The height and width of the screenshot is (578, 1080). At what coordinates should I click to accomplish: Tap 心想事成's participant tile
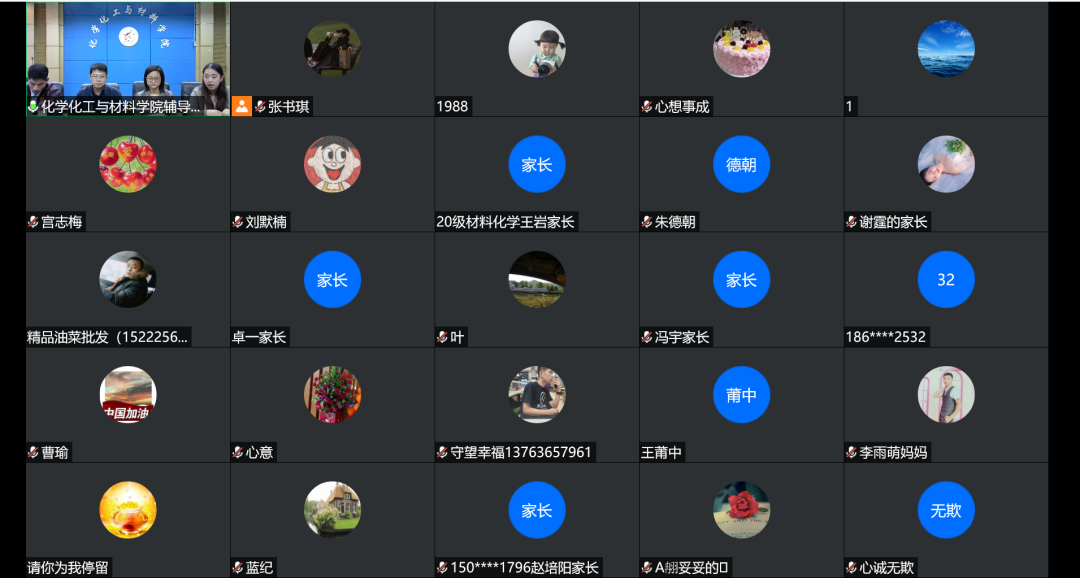[741, 60]
